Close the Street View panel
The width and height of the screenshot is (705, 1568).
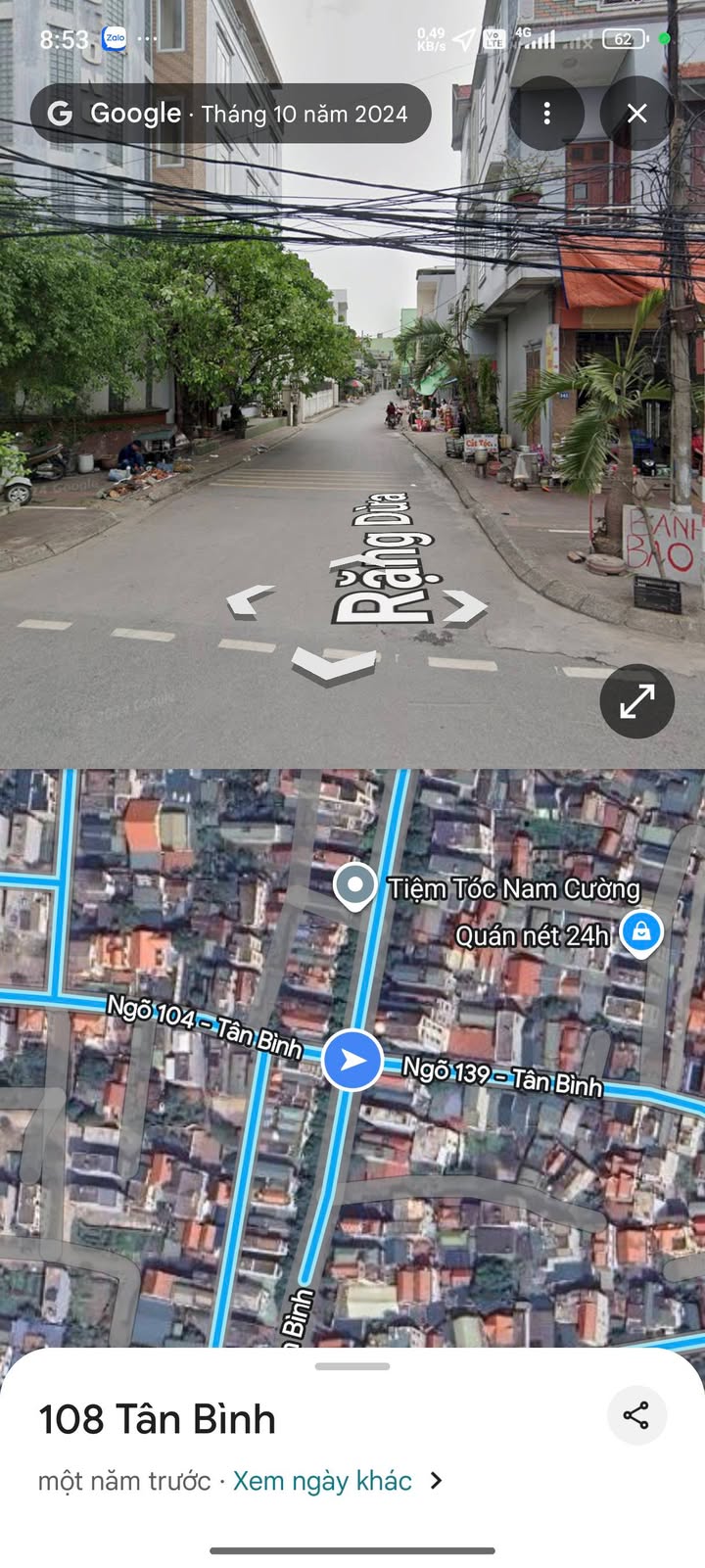(x=636, y=114)
